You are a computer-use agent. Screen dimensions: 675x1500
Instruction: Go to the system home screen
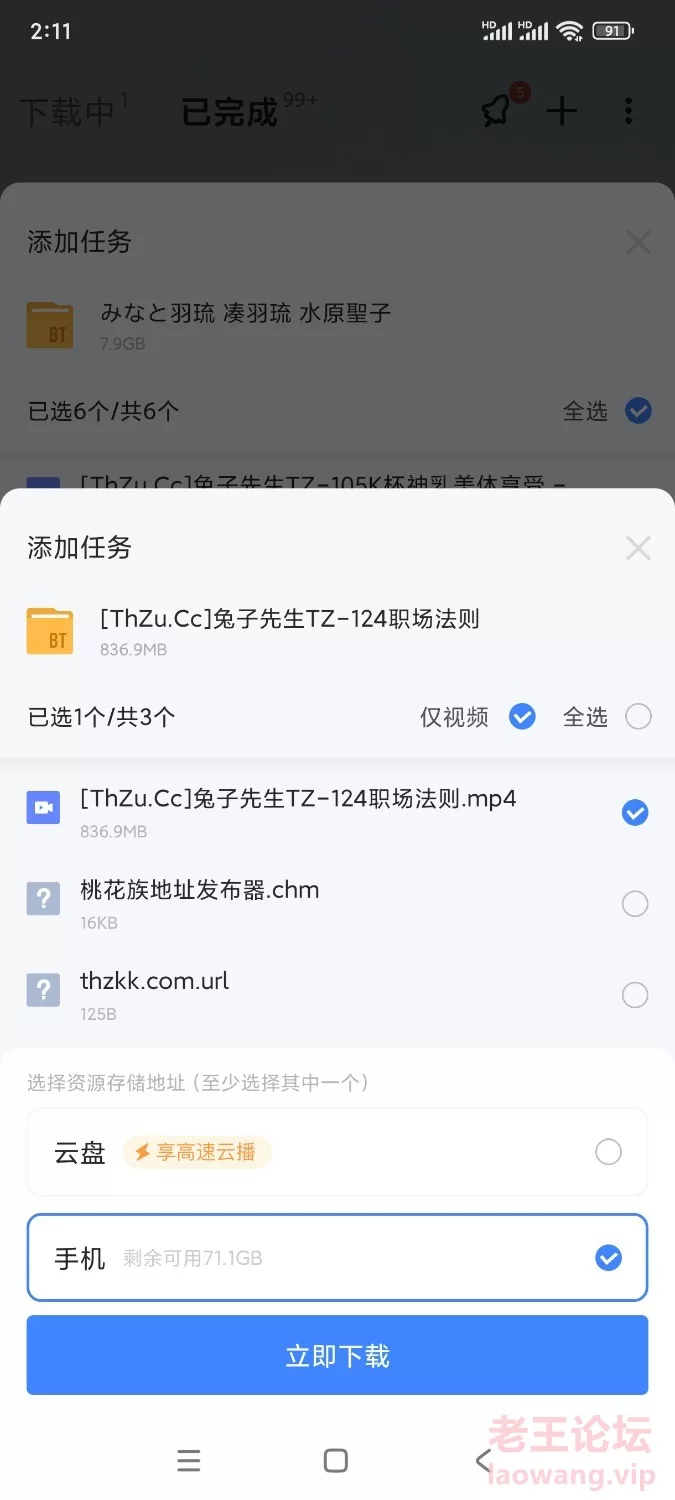tap(336, 1461)
